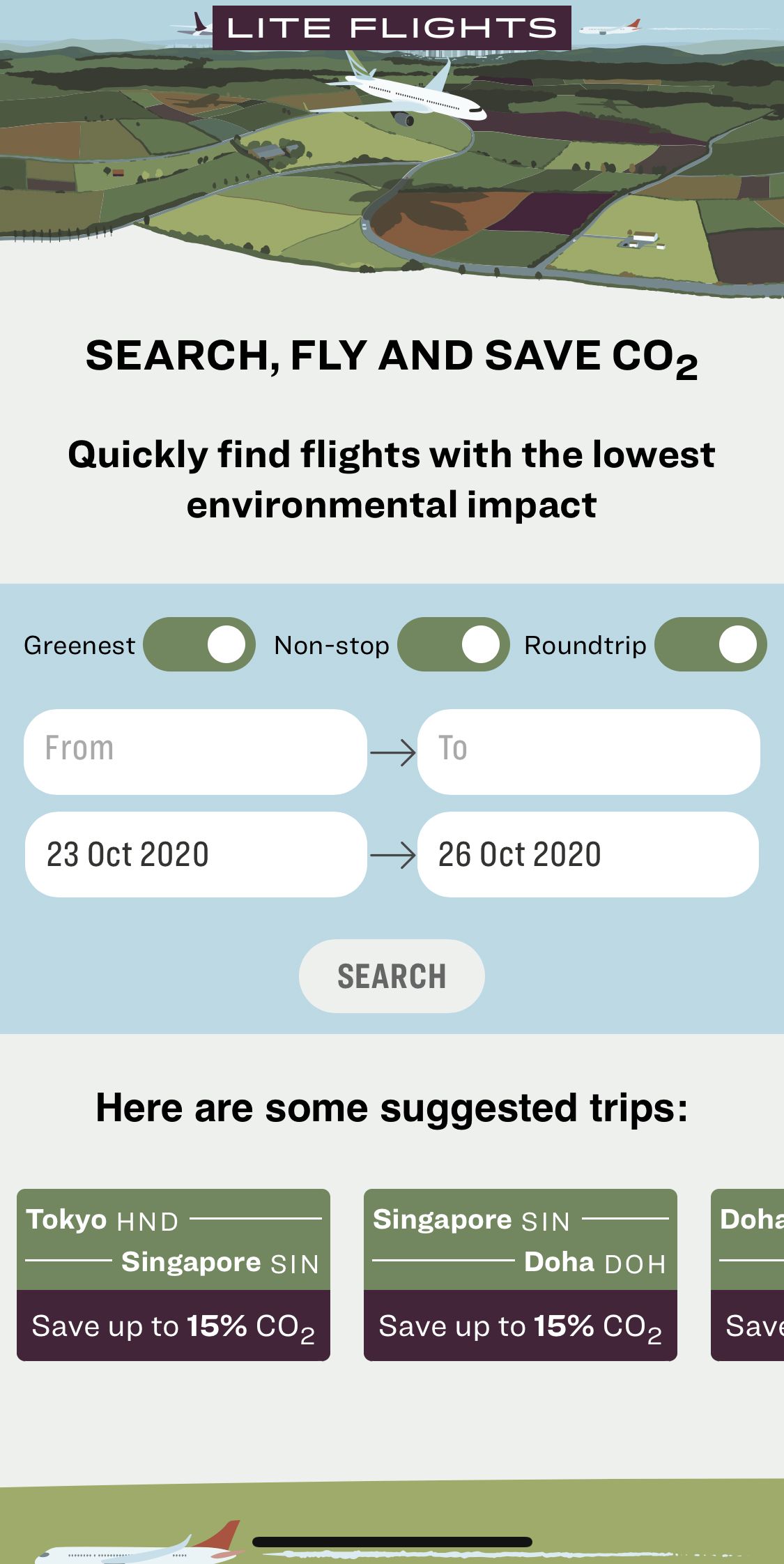The height and width of the screenshot is (1564, 784).
Task: Tap the SEARCH button
Action: 392,975
